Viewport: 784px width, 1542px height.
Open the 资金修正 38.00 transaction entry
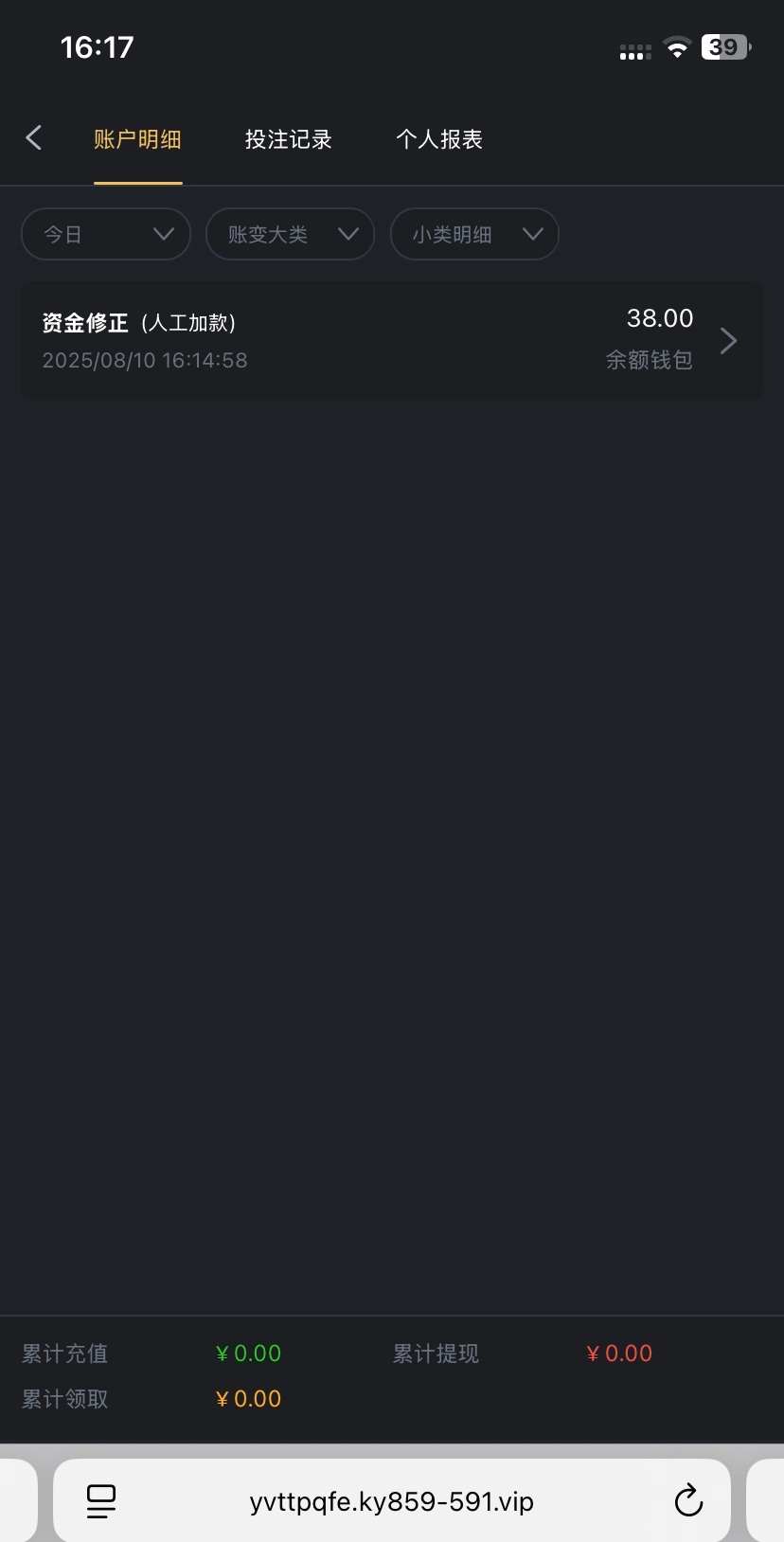coord(391,341)
